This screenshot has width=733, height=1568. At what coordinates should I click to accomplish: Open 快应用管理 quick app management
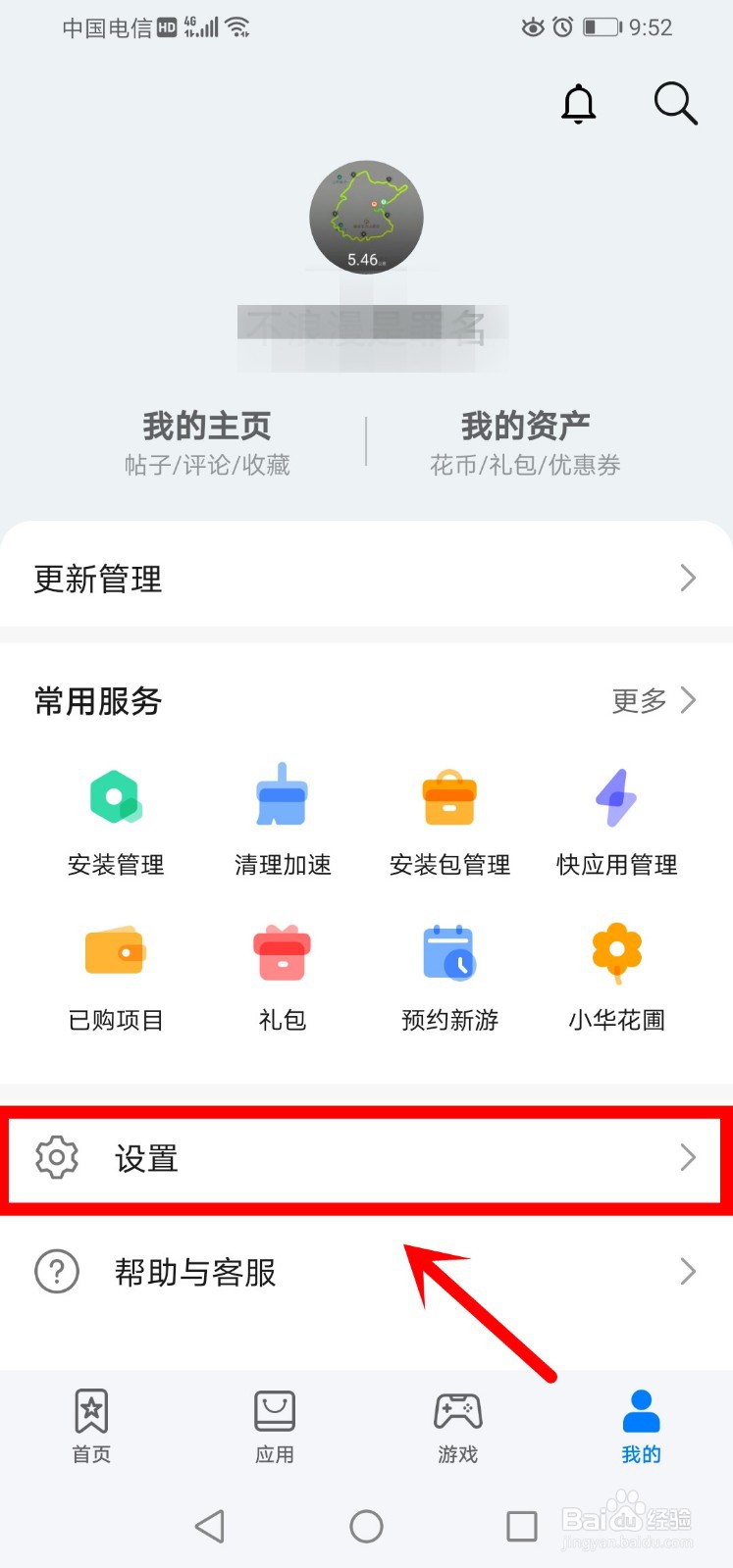pos(615,819)
